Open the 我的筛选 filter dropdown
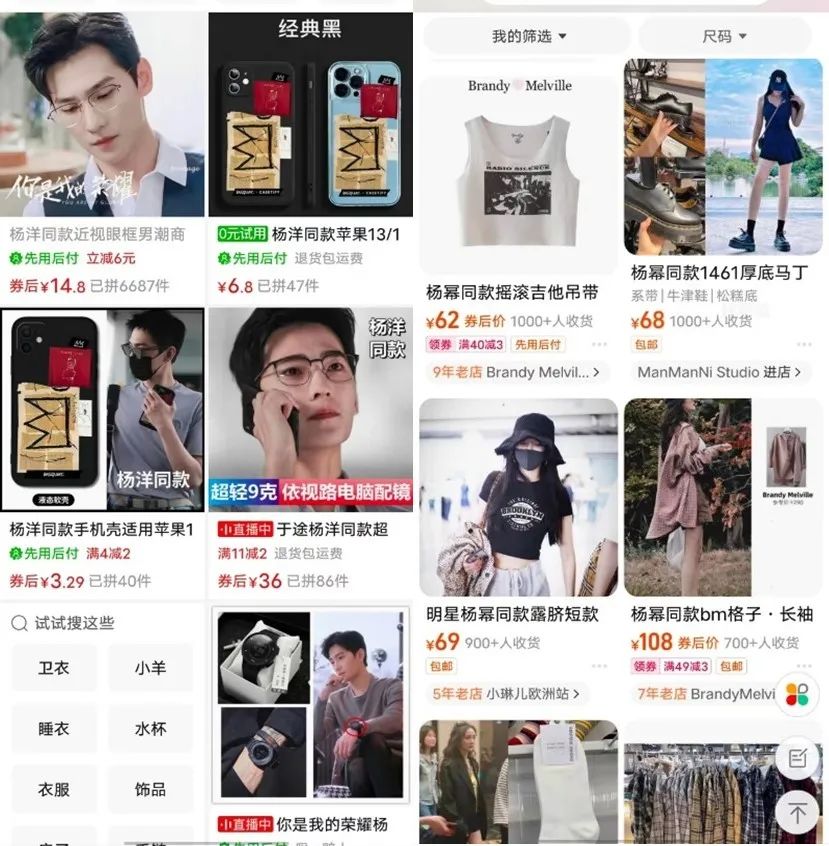Image resolution: width=829 pixels, height=846 pixels. pyautogui.click(x=528, y=37)
